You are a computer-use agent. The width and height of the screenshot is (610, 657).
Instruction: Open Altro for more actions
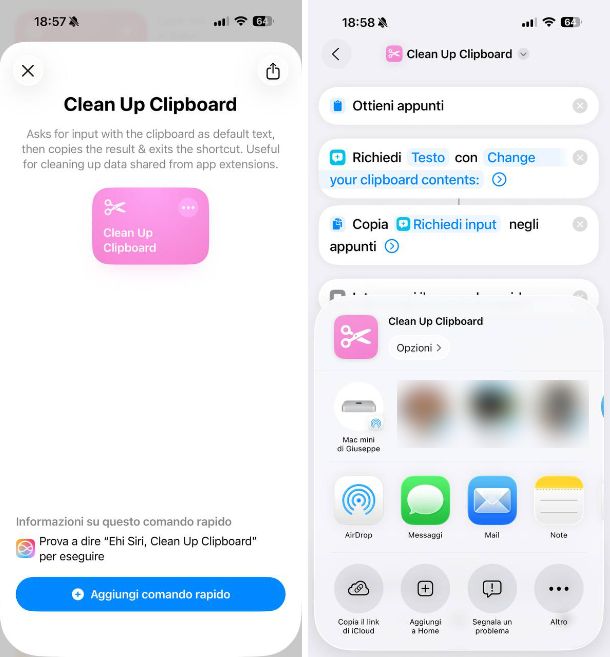[558, 589]
